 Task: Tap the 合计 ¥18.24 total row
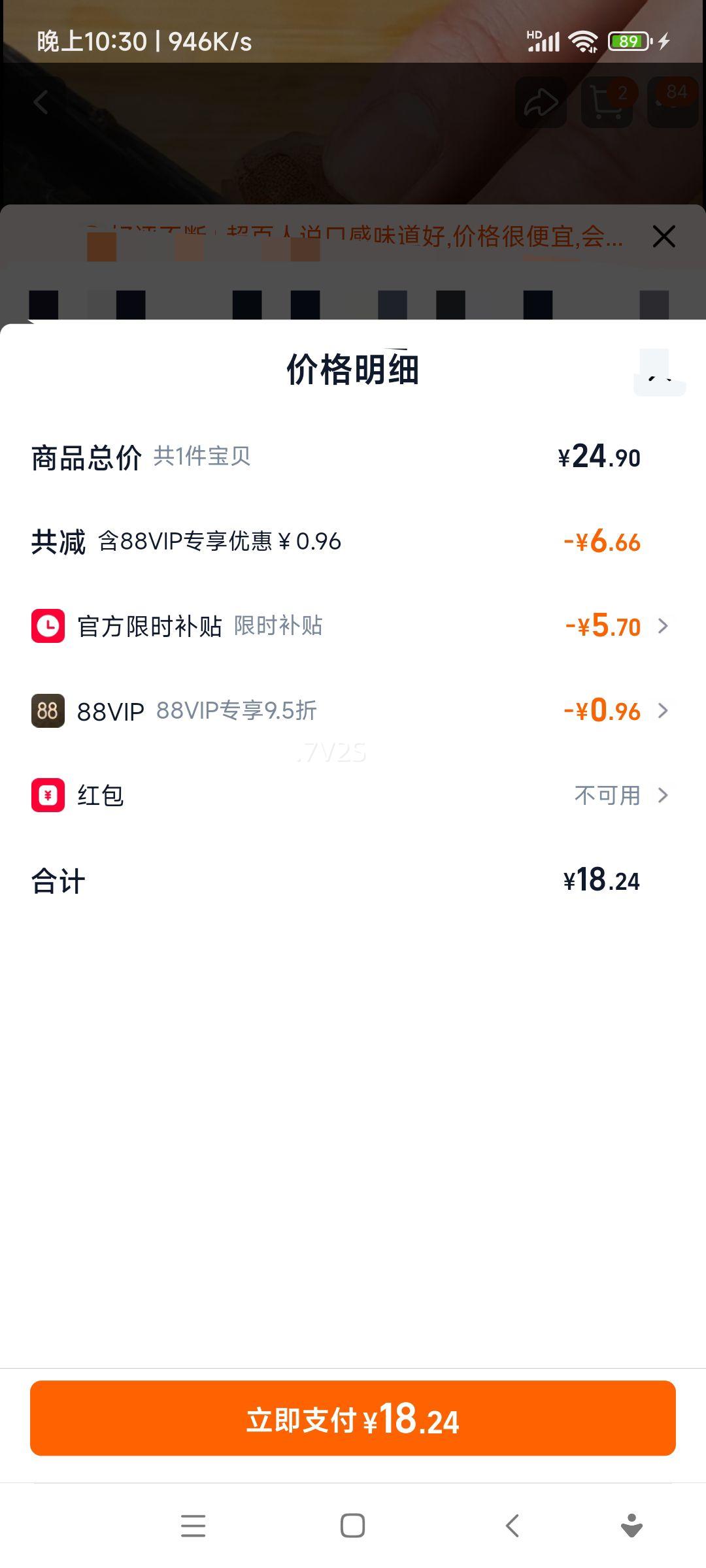coord(56,881)
